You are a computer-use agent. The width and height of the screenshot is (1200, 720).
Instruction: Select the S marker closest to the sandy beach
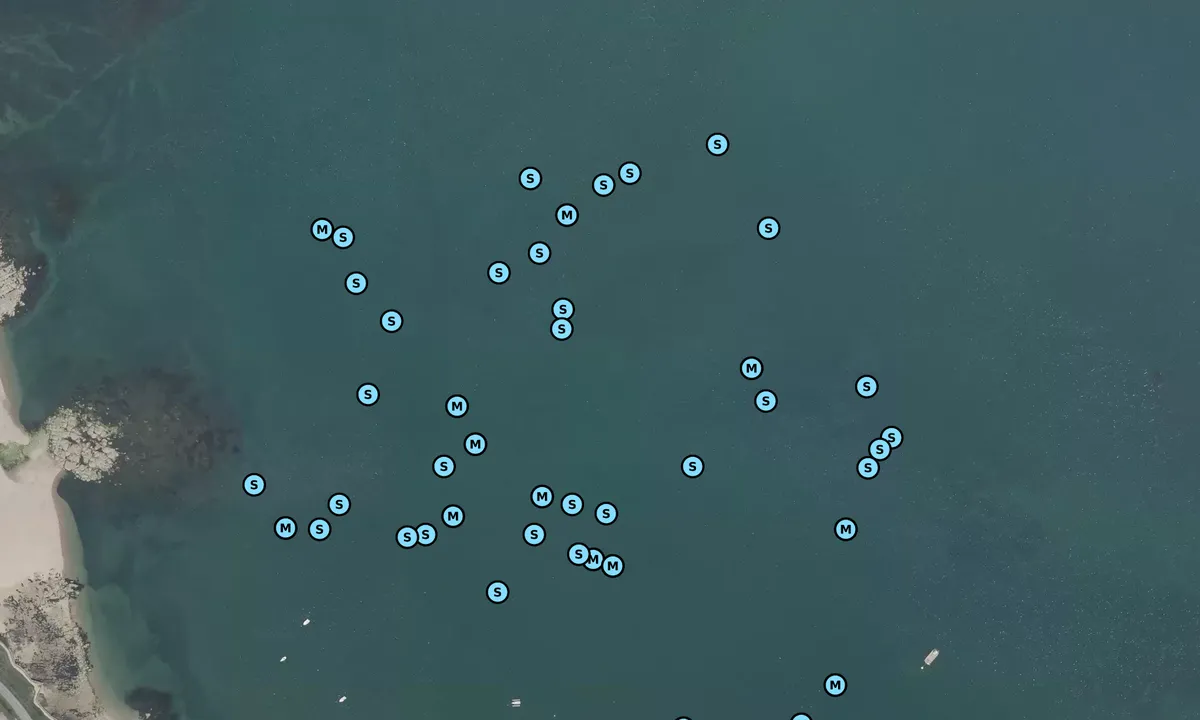254,485
